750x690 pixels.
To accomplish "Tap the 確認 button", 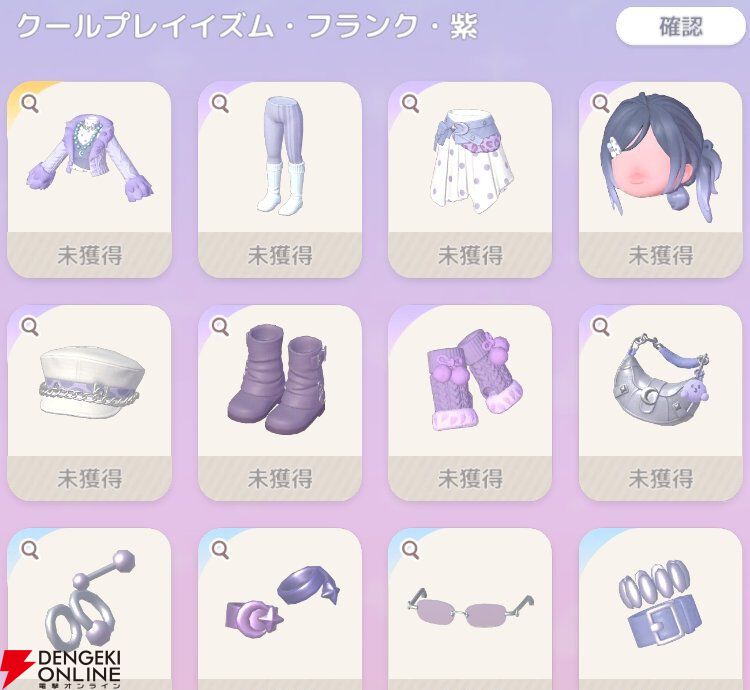I will click(680, 26).
